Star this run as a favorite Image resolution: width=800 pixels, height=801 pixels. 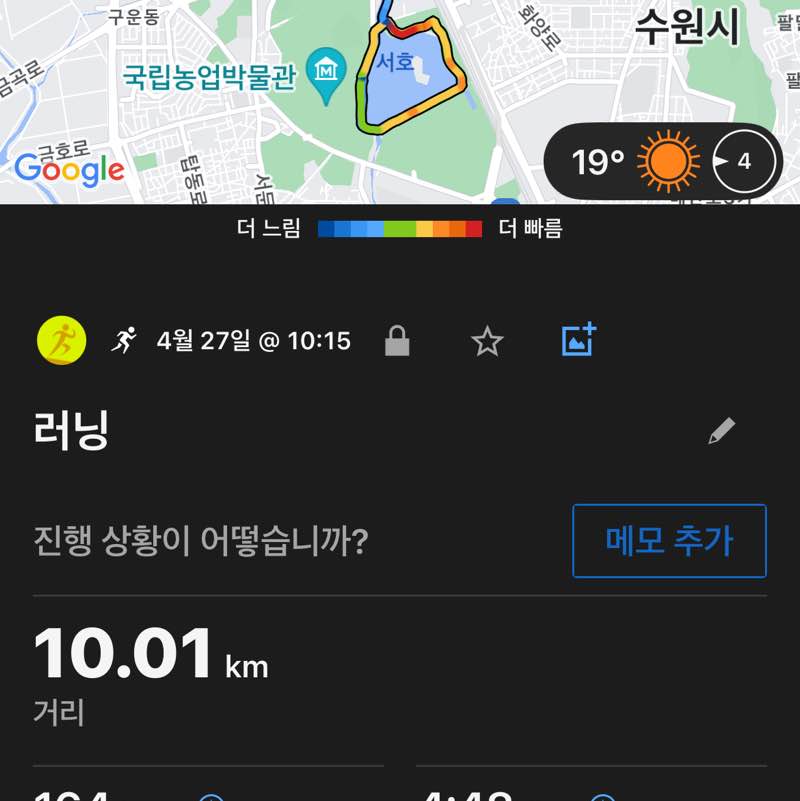pos(487,340)
